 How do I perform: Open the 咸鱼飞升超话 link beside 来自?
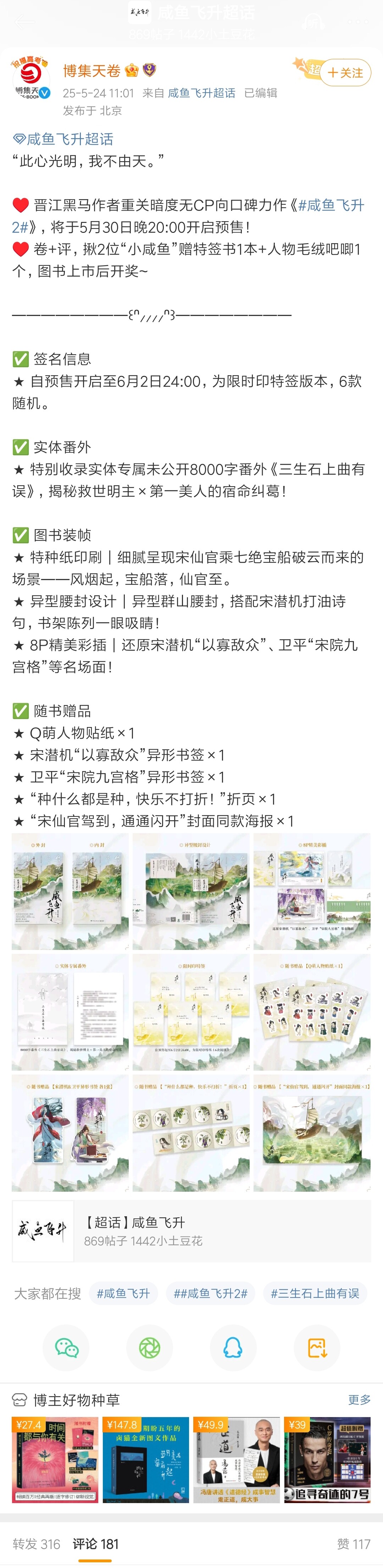[201, 93]
